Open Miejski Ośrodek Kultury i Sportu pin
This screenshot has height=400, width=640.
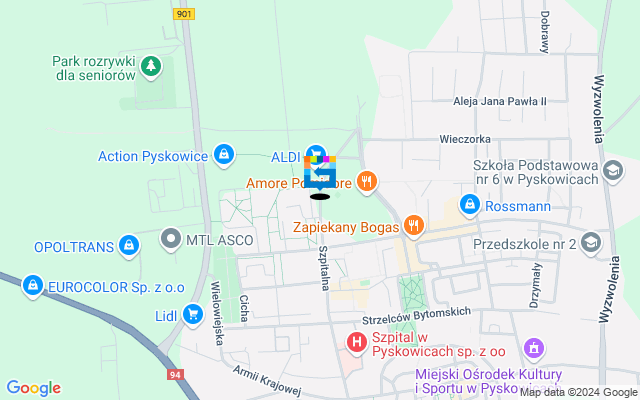pyautogui.click(x=534, y=349)
